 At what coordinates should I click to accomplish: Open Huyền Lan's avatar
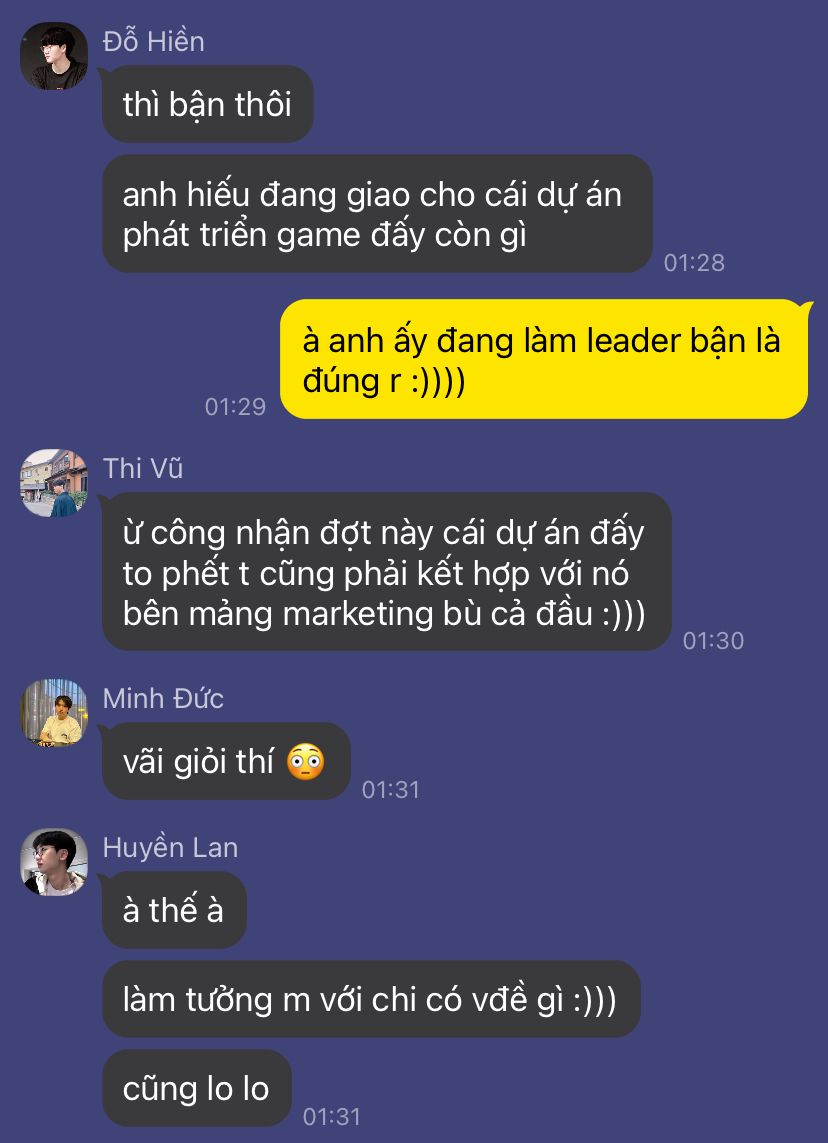54,862
